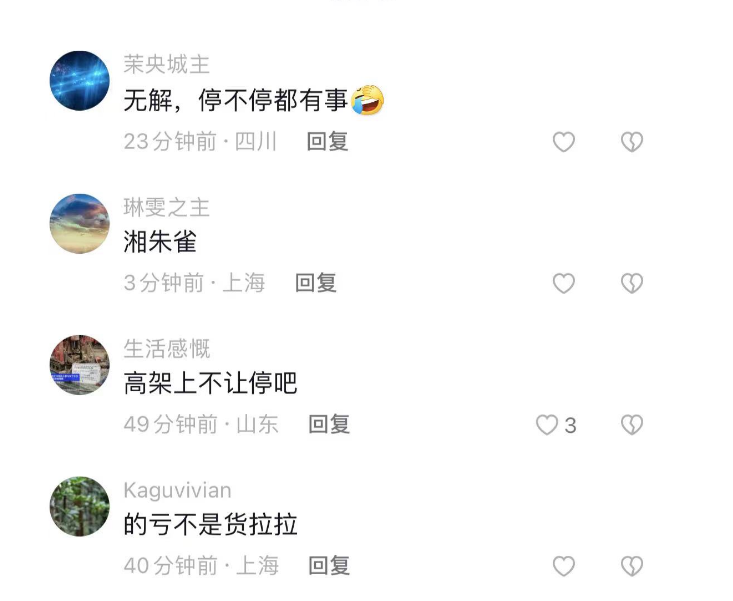
Task: Dislike the comment by 琳雯之主
Action: coord(631,284)
